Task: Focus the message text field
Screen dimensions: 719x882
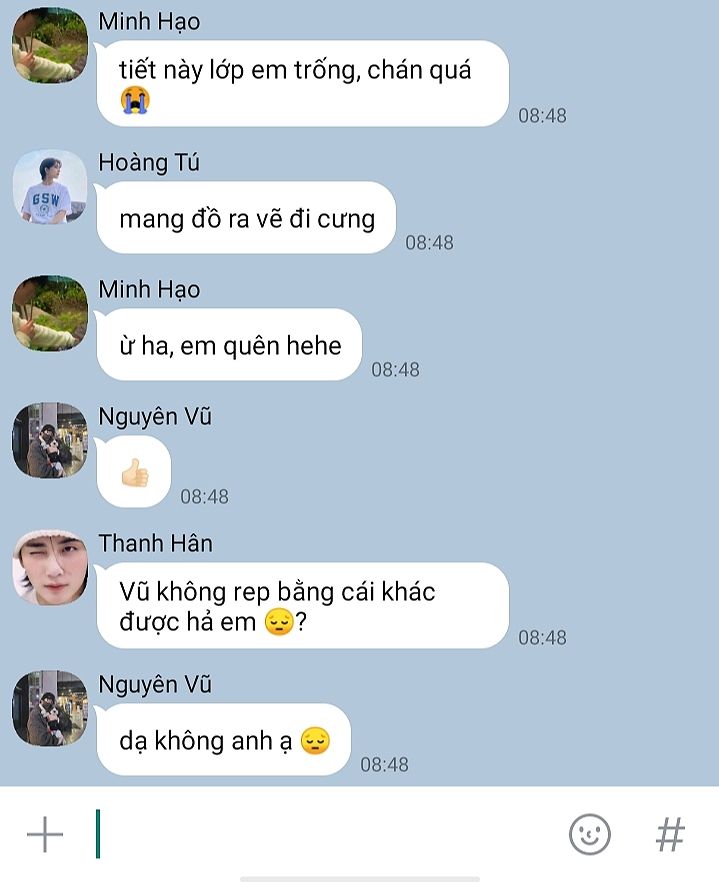Action: 326,834
